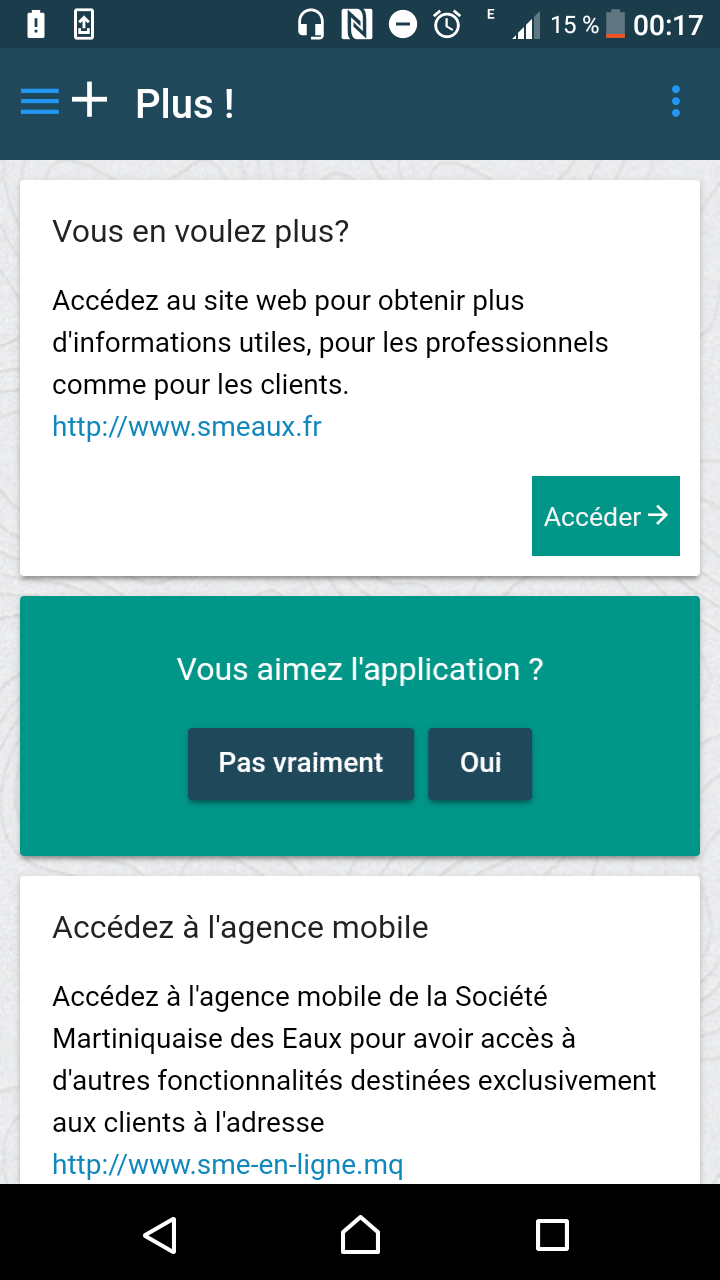Image resolution: width=720 pixels, height=1280 pixels.
Task: Open the http://www.smeaux.fr link
Action: pos(187,427)
